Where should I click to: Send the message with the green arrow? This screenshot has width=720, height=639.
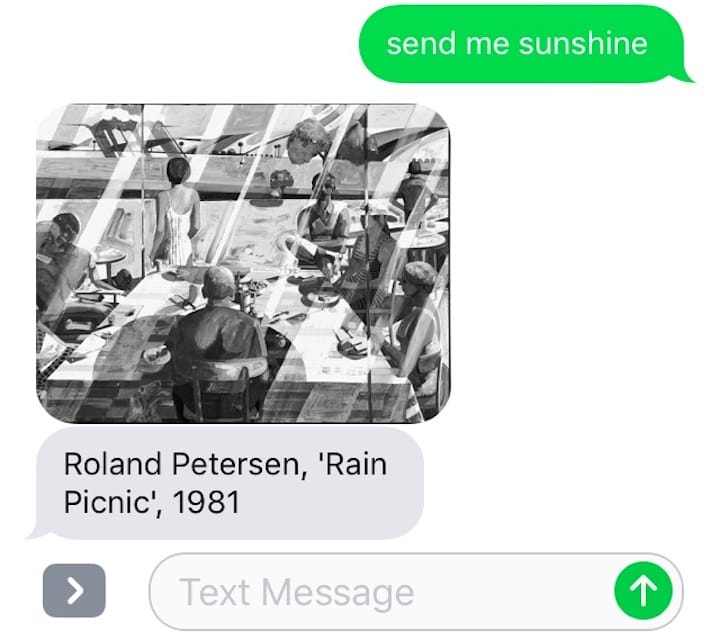[642, 592]
